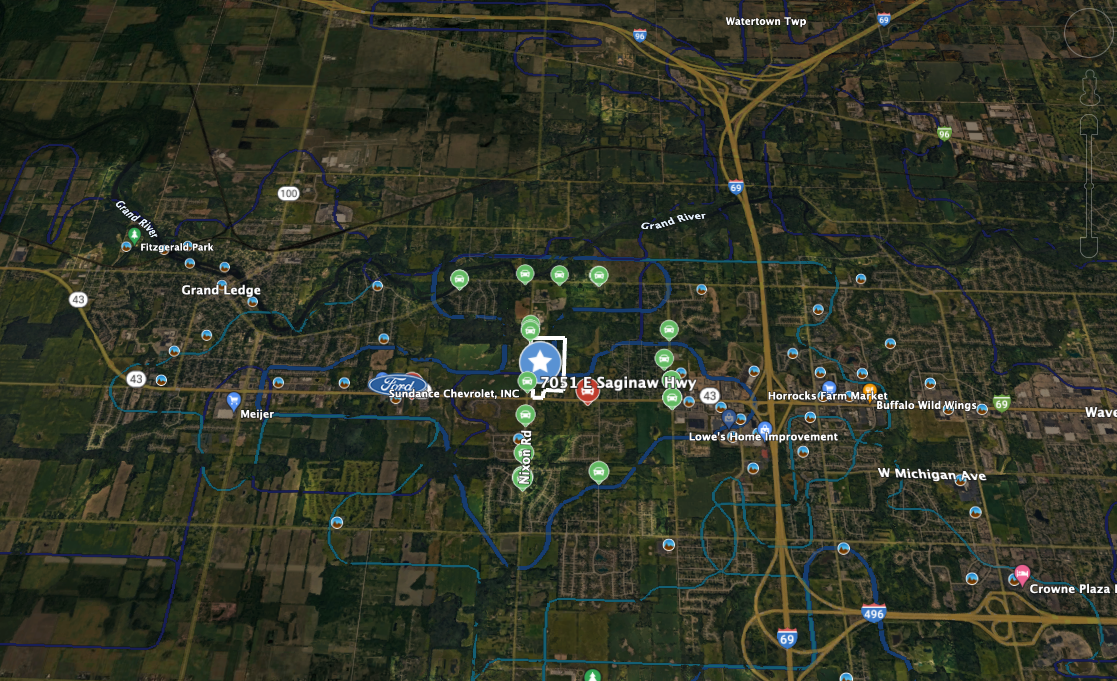Open the Buffalo Wild Wings restaurant pin

pos(870,390)
